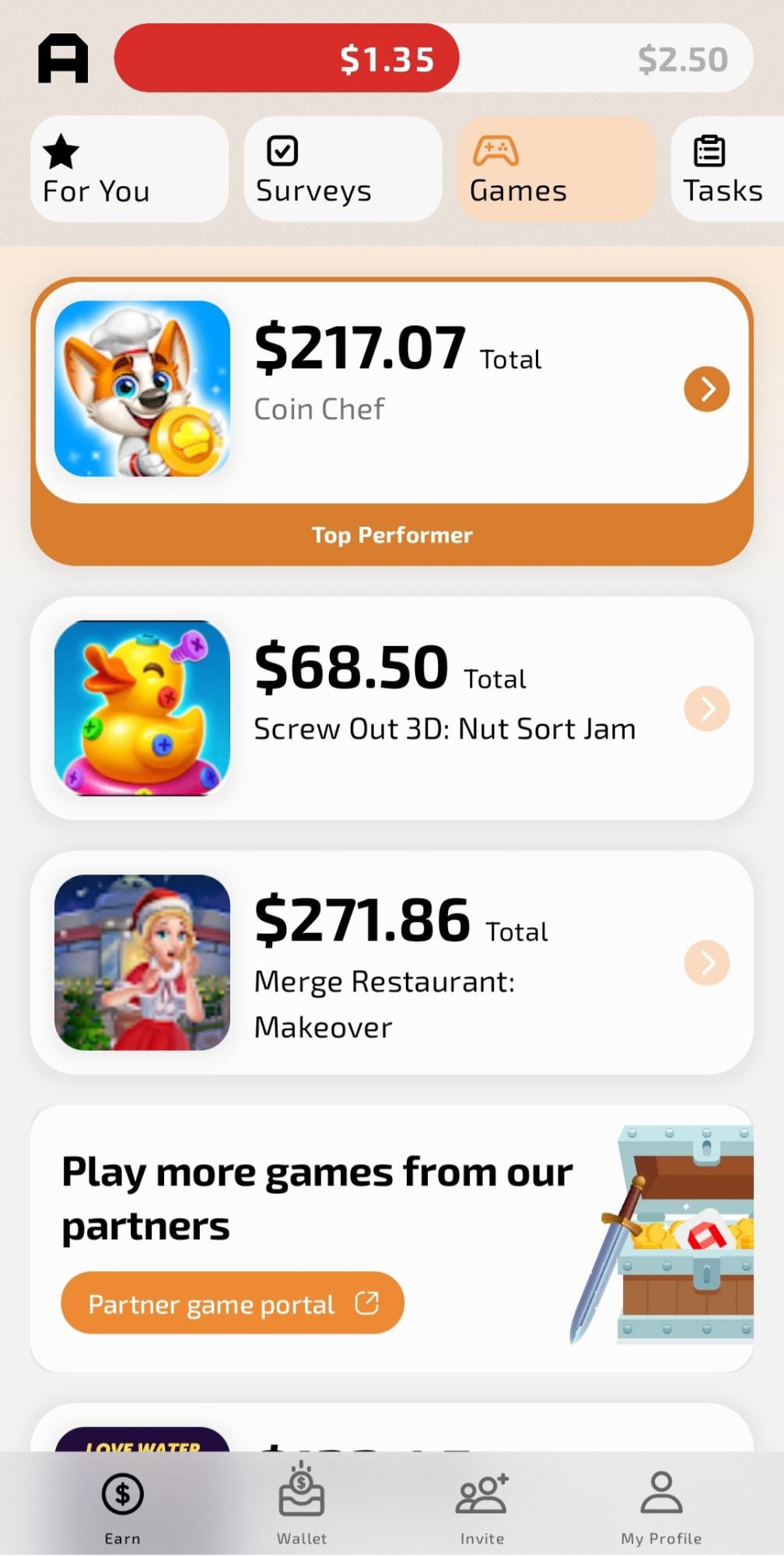The width and height of the screenshot is (784, 1556).
Task: Tap the checkmark icon on Surveys tab
Action: (x=281, y=149)
